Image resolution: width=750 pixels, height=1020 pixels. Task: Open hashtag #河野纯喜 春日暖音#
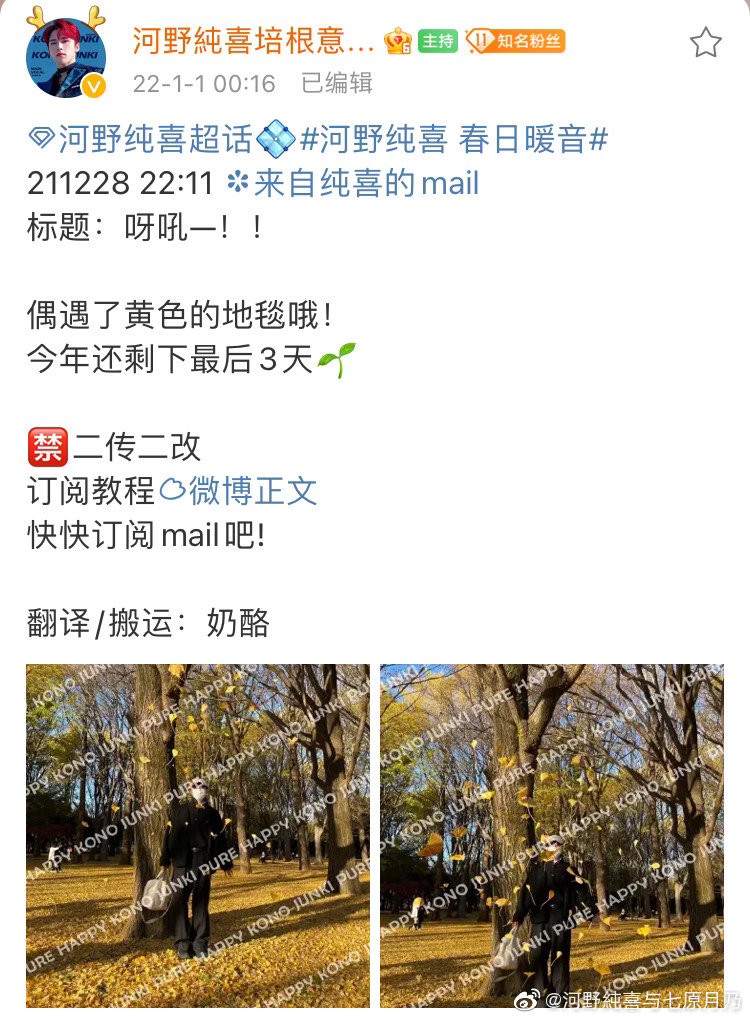(x=454, y=139)
